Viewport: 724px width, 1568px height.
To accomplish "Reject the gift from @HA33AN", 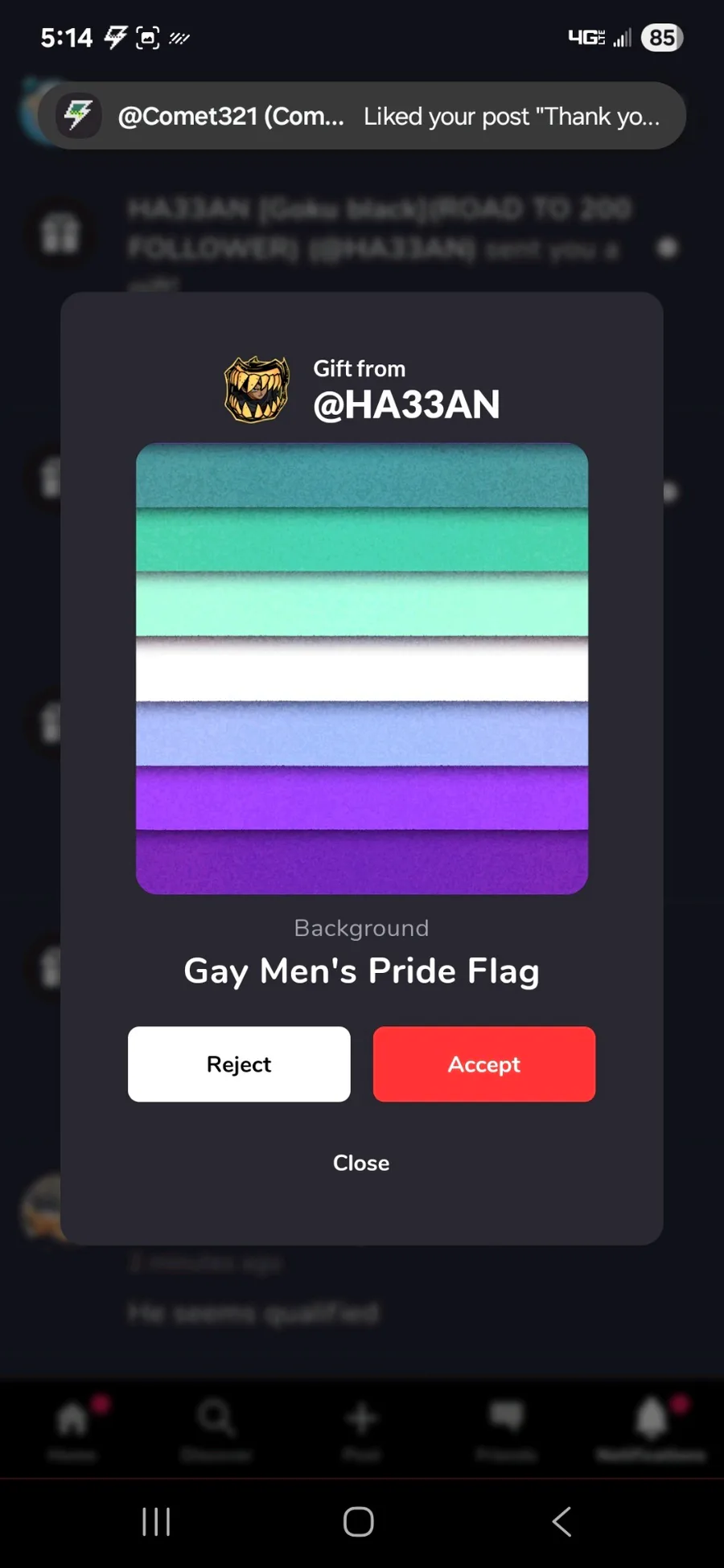I will [239, 1064].
